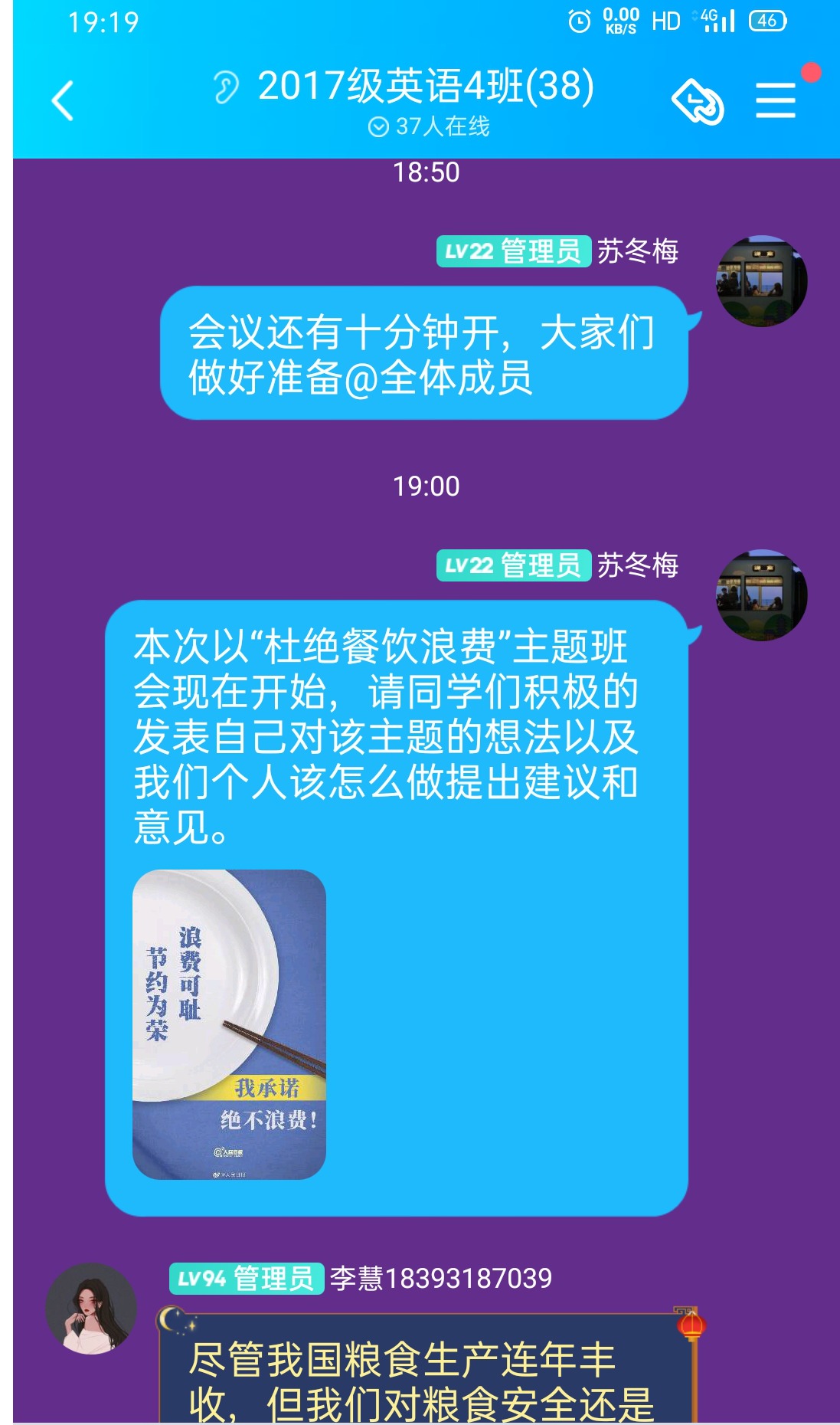Open the group chat menu
This screenshot has height=1425, width=840.
coord(775,100)
